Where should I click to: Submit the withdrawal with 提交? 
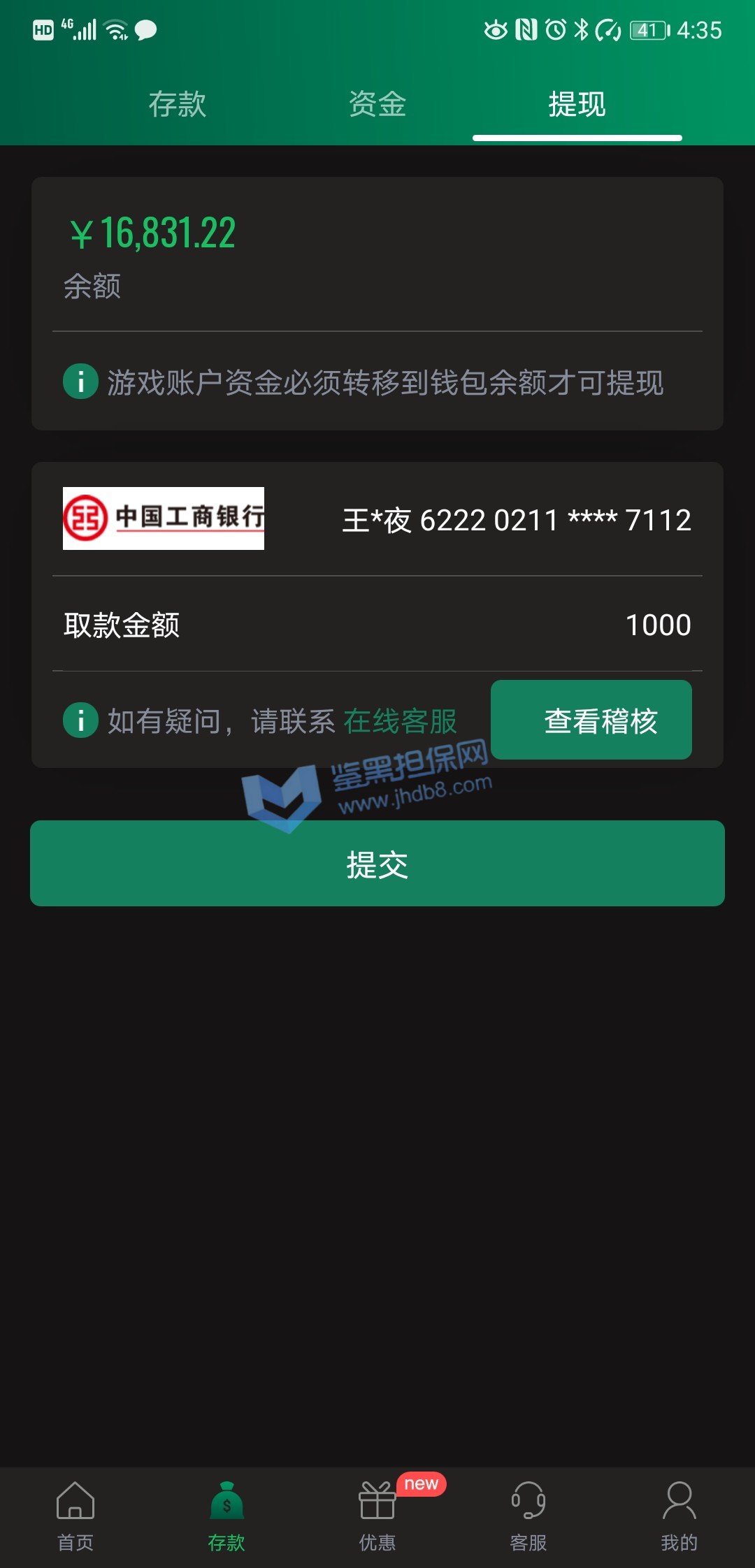377,864
